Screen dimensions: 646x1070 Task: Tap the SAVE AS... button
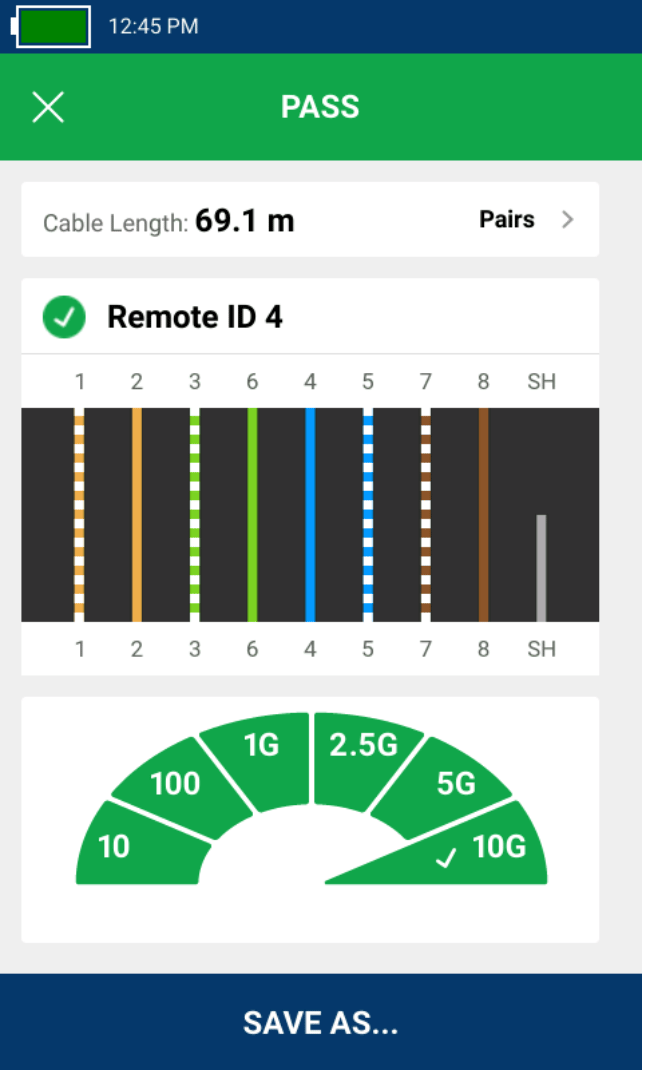tap(321, 1022)
